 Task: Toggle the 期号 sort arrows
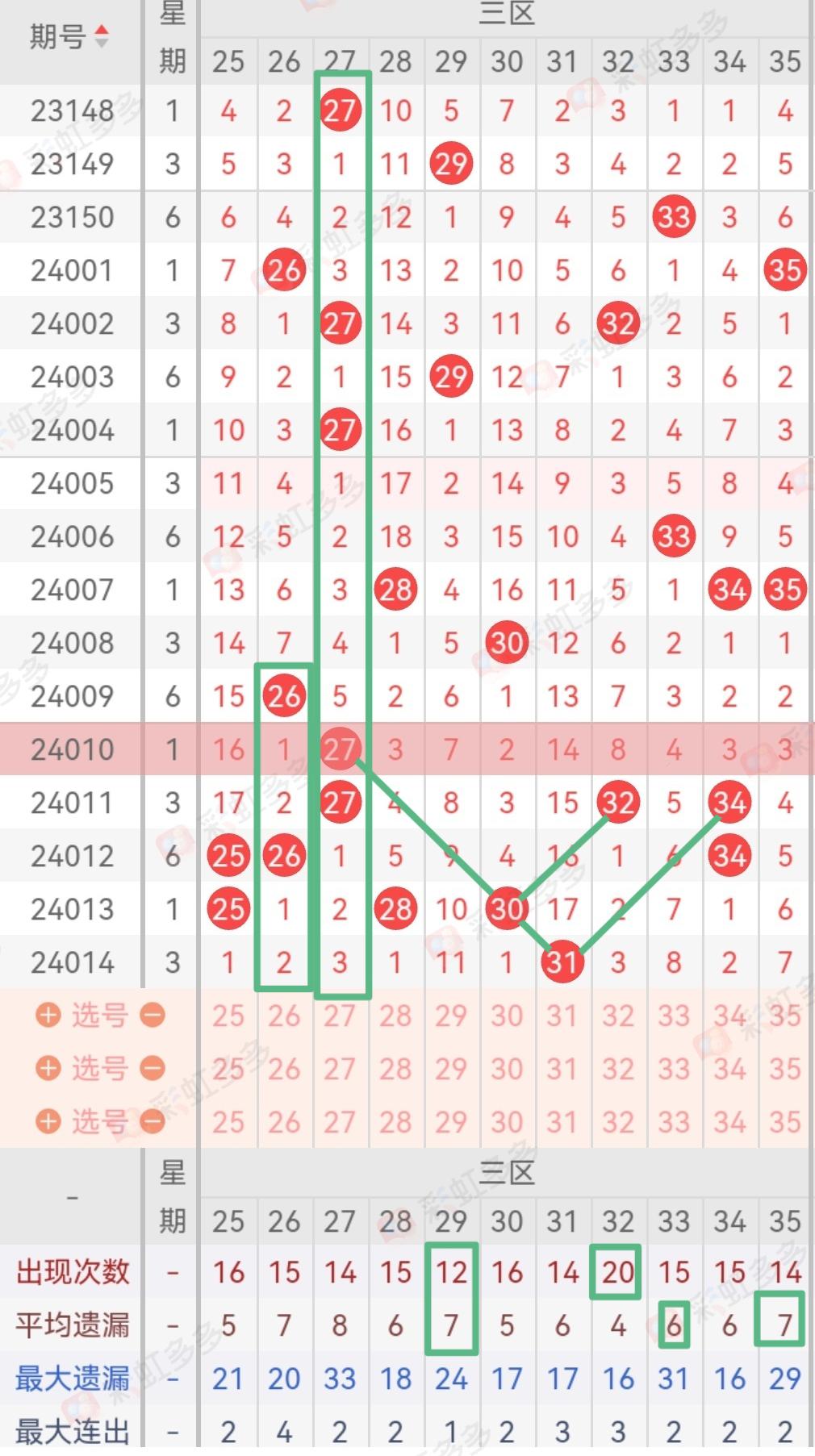point(101,36)
